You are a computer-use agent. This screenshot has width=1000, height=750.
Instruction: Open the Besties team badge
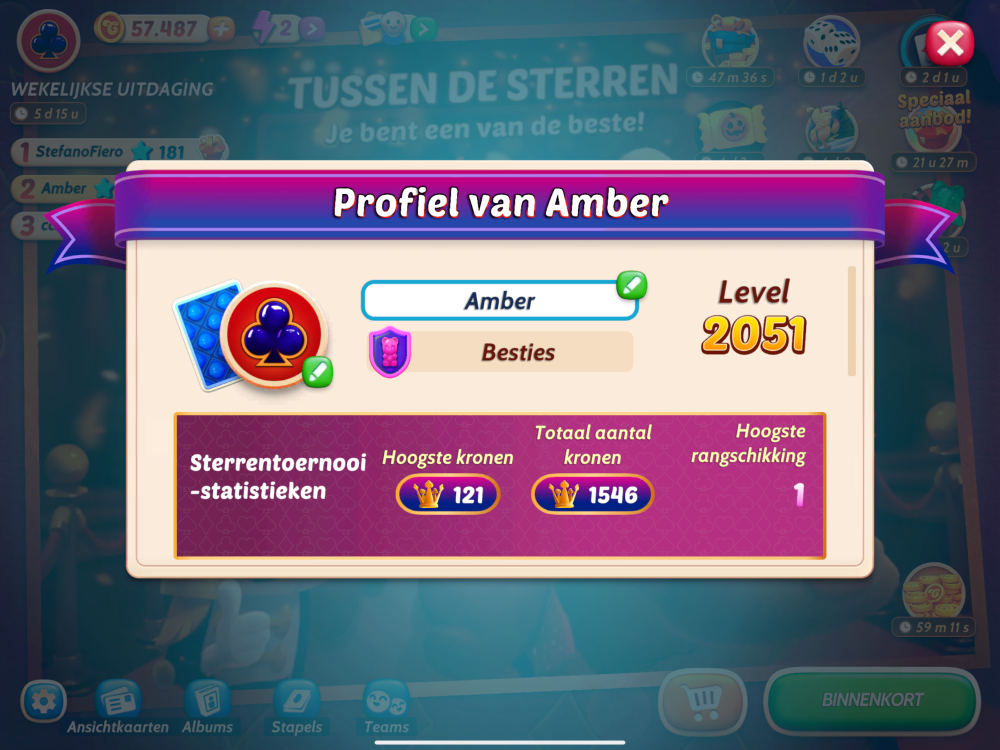(x=389, y=352)
